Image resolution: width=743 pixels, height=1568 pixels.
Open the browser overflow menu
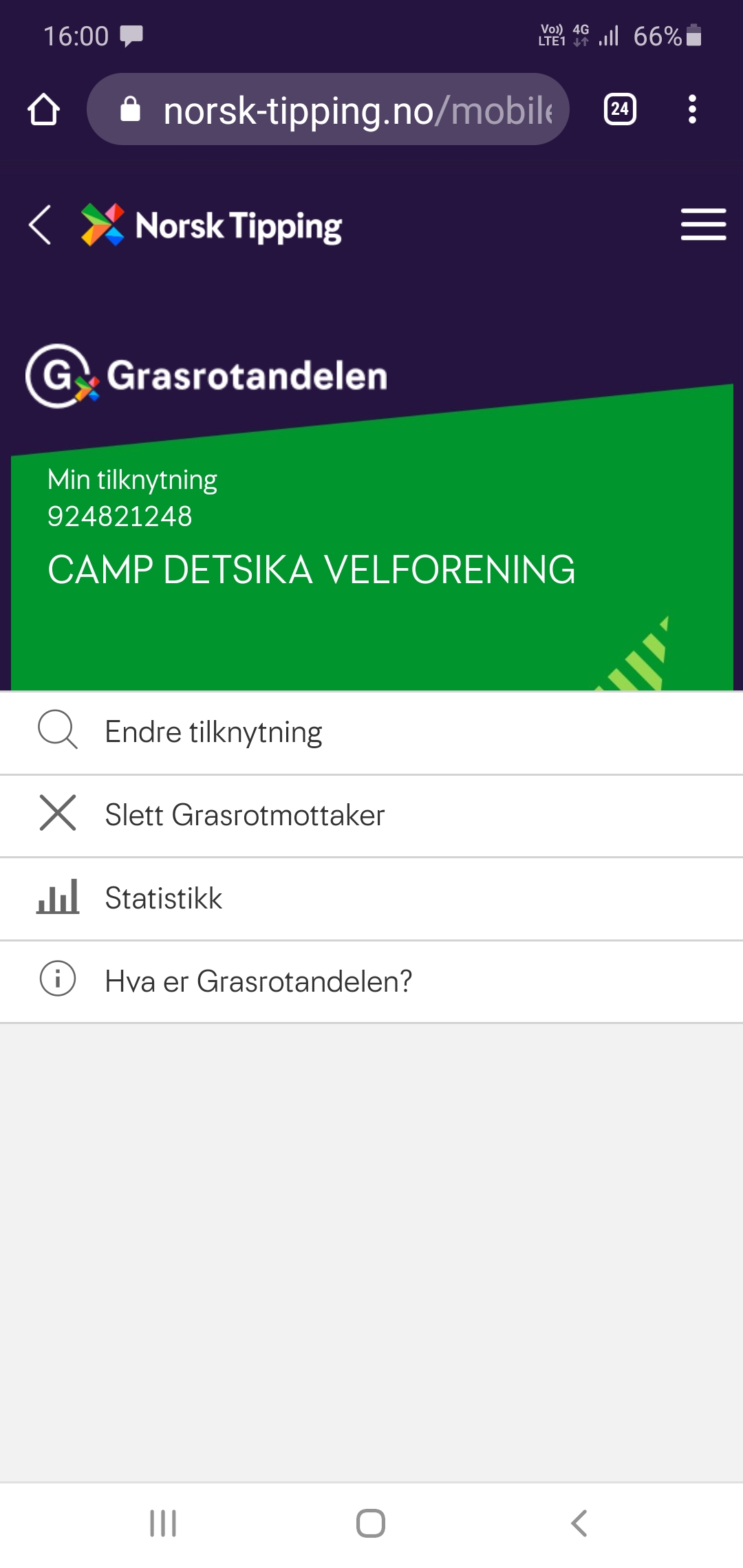692,109
